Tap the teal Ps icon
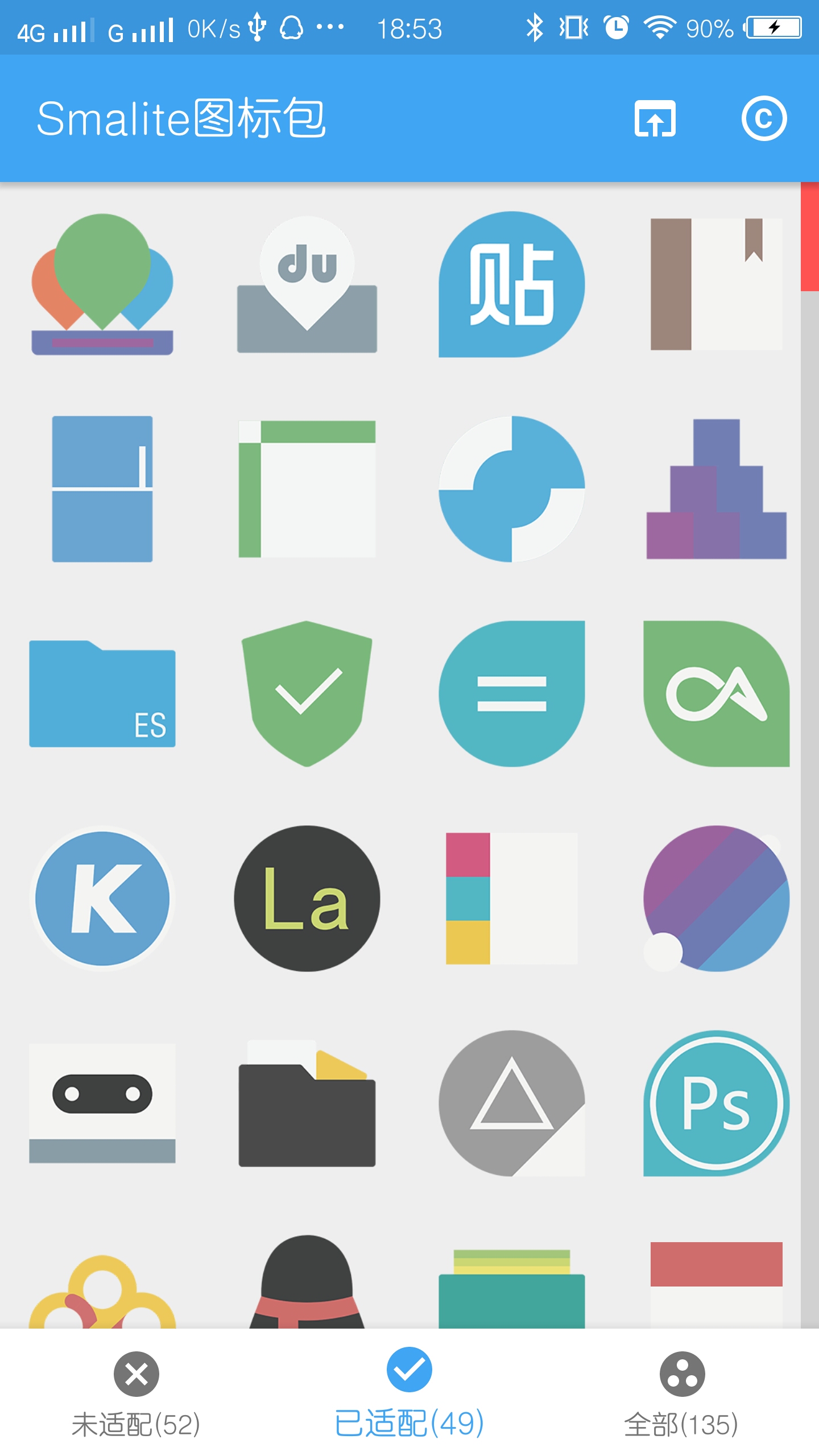Viewport: 819px width, 1456px height. [716, 1103]
